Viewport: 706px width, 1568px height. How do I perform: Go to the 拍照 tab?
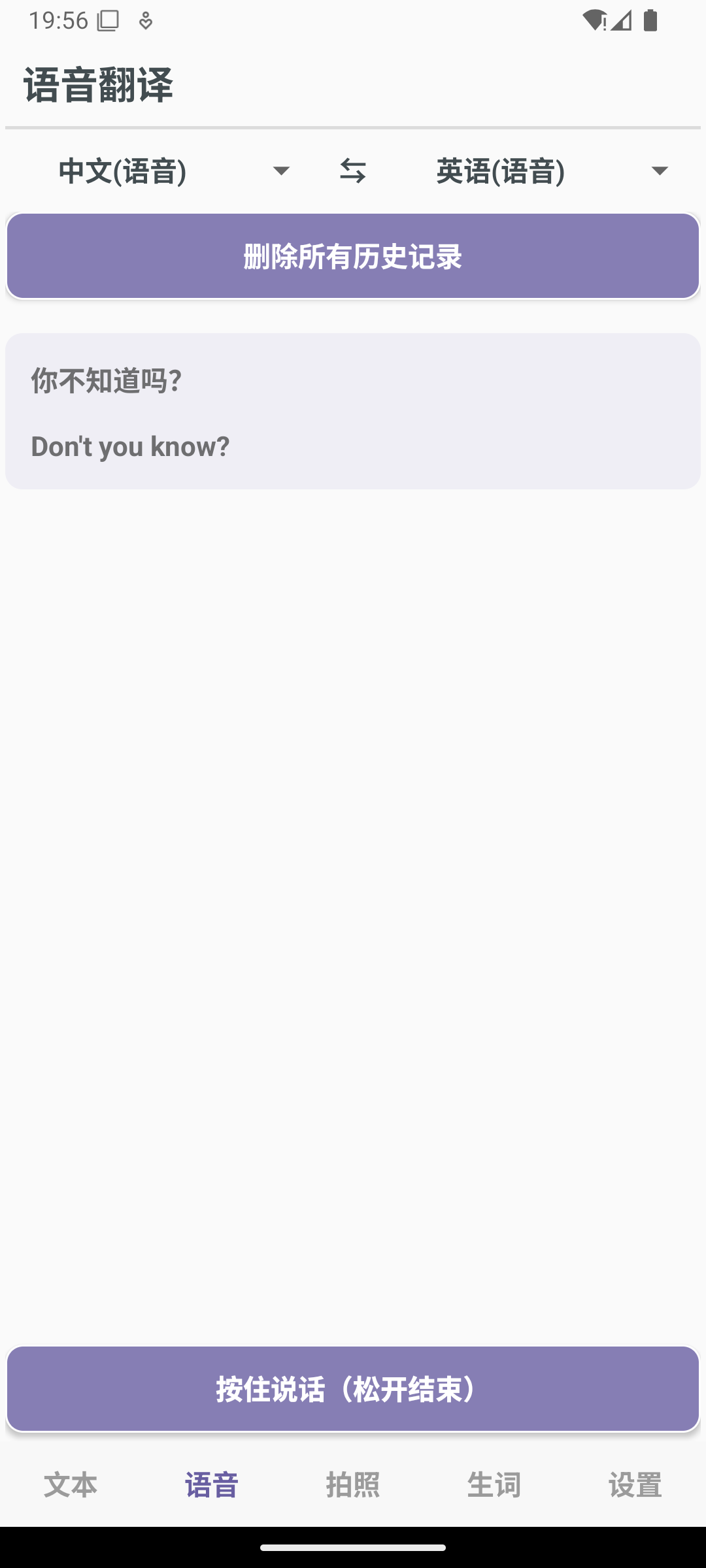(353, 1484)
